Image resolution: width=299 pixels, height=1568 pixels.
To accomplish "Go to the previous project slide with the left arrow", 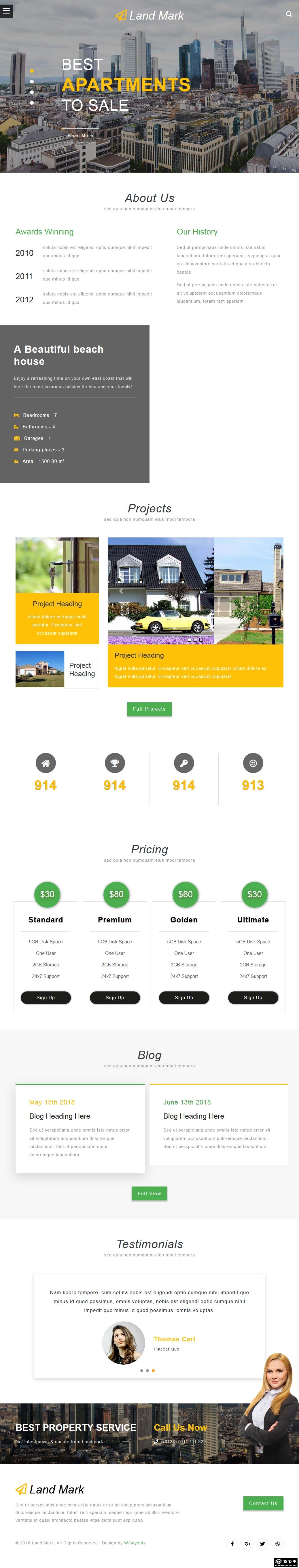I will tap(121, 590).
